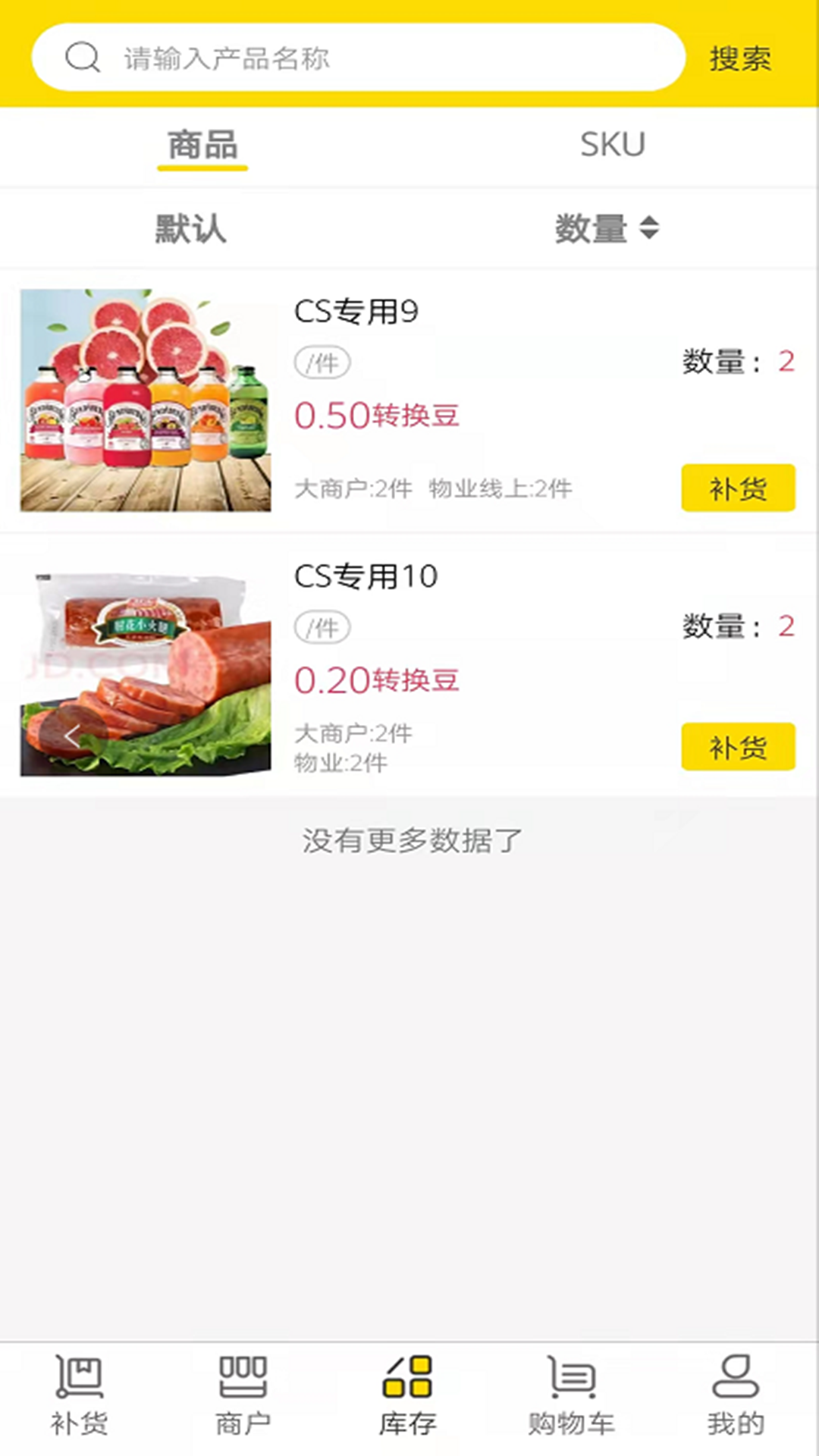The width and height of the screenshot is (819, 1456).
Task: Go to the 我的 profile tab
Action: point(735,1396)
